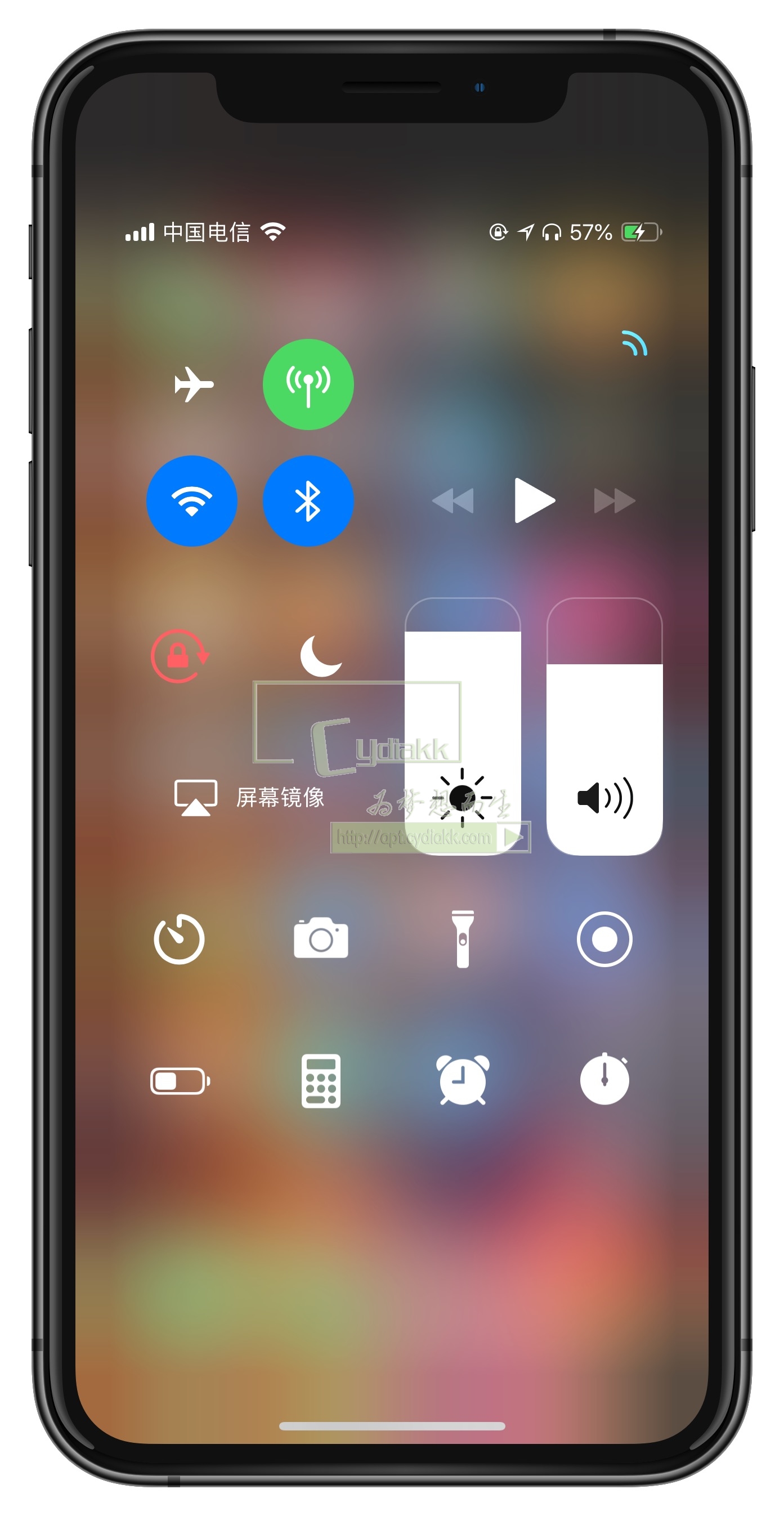Enable airplane mode

[192, 384]
